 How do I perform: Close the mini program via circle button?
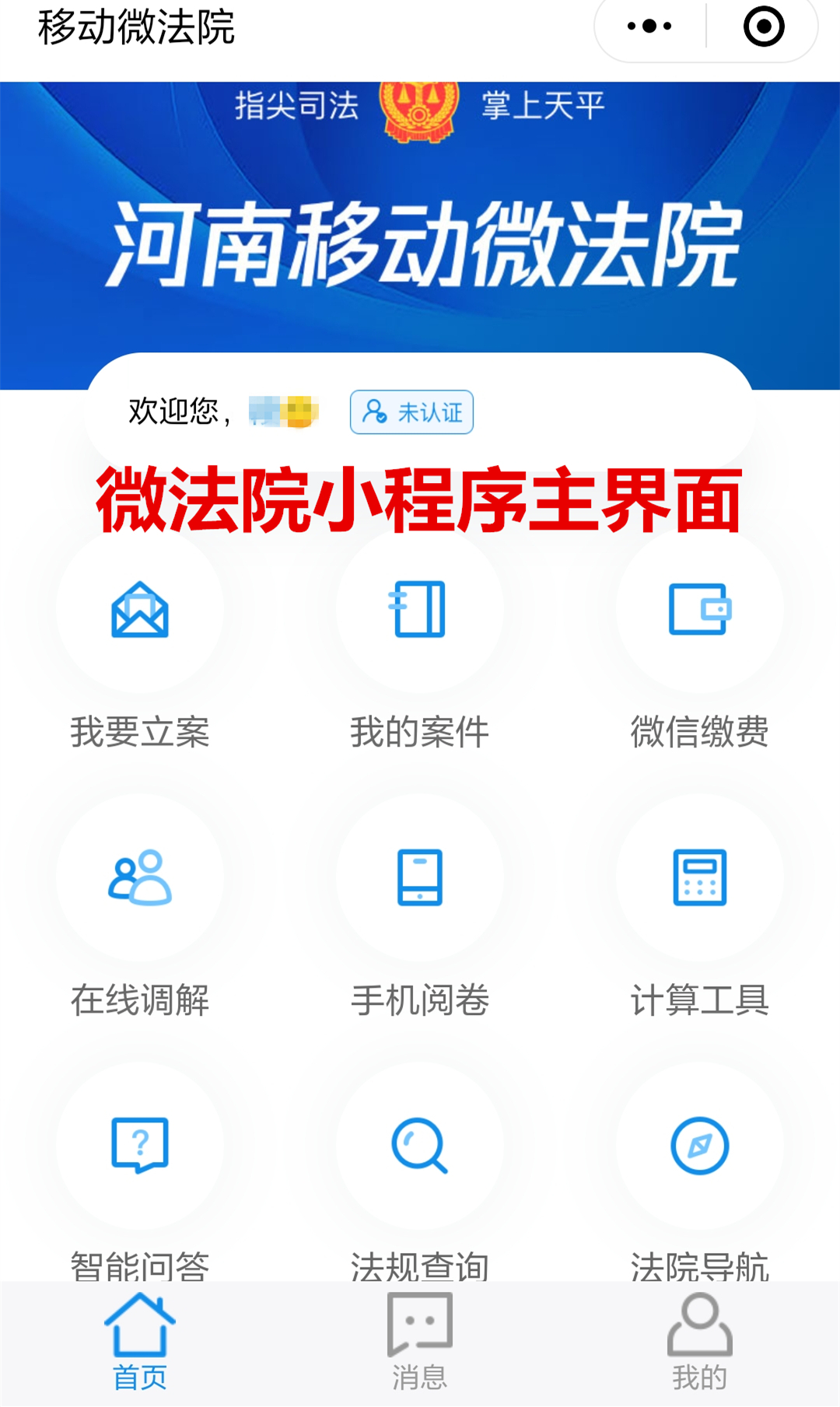coord(764,26)
